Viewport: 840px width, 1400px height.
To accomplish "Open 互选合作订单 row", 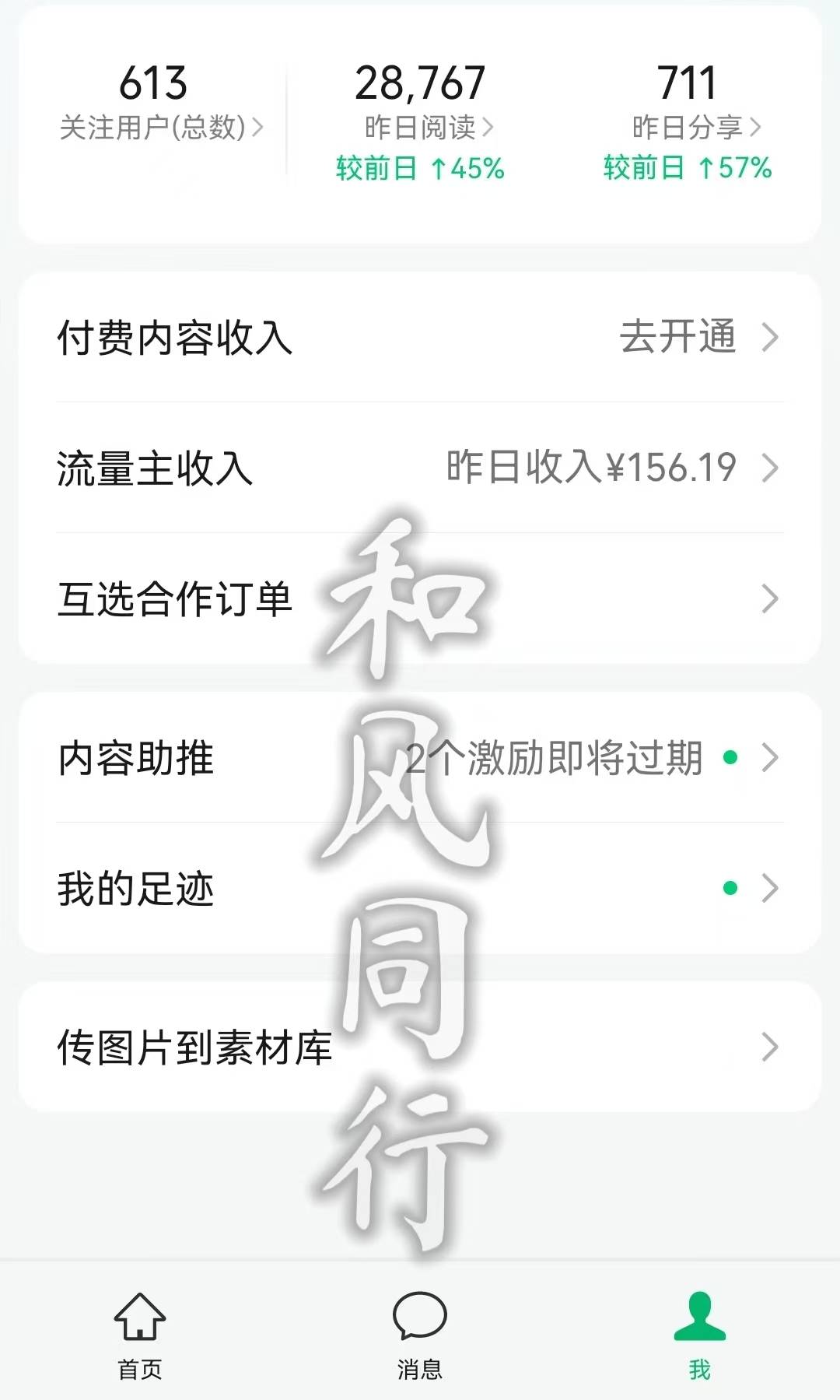I will click(x=420, y=599).
